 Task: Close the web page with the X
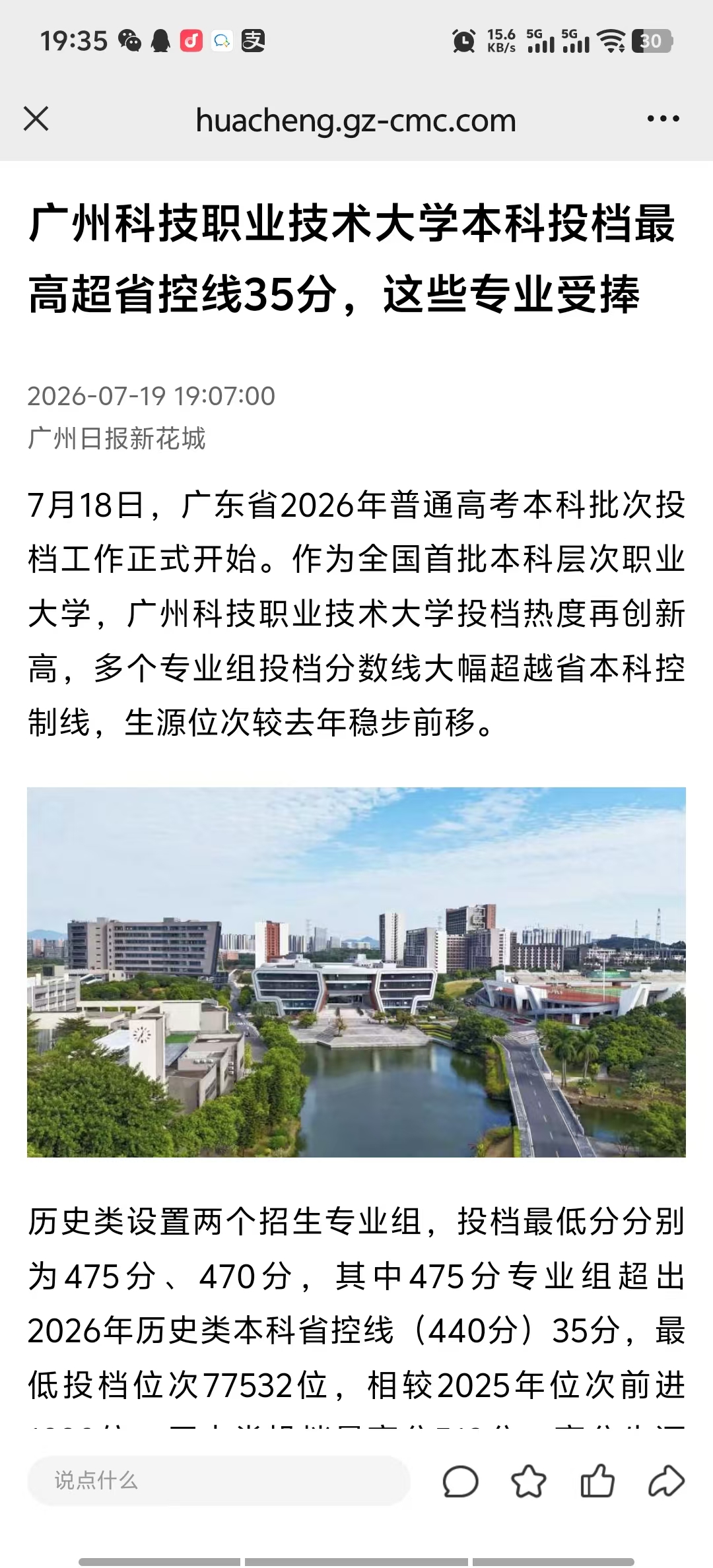[x=36, y=119]
